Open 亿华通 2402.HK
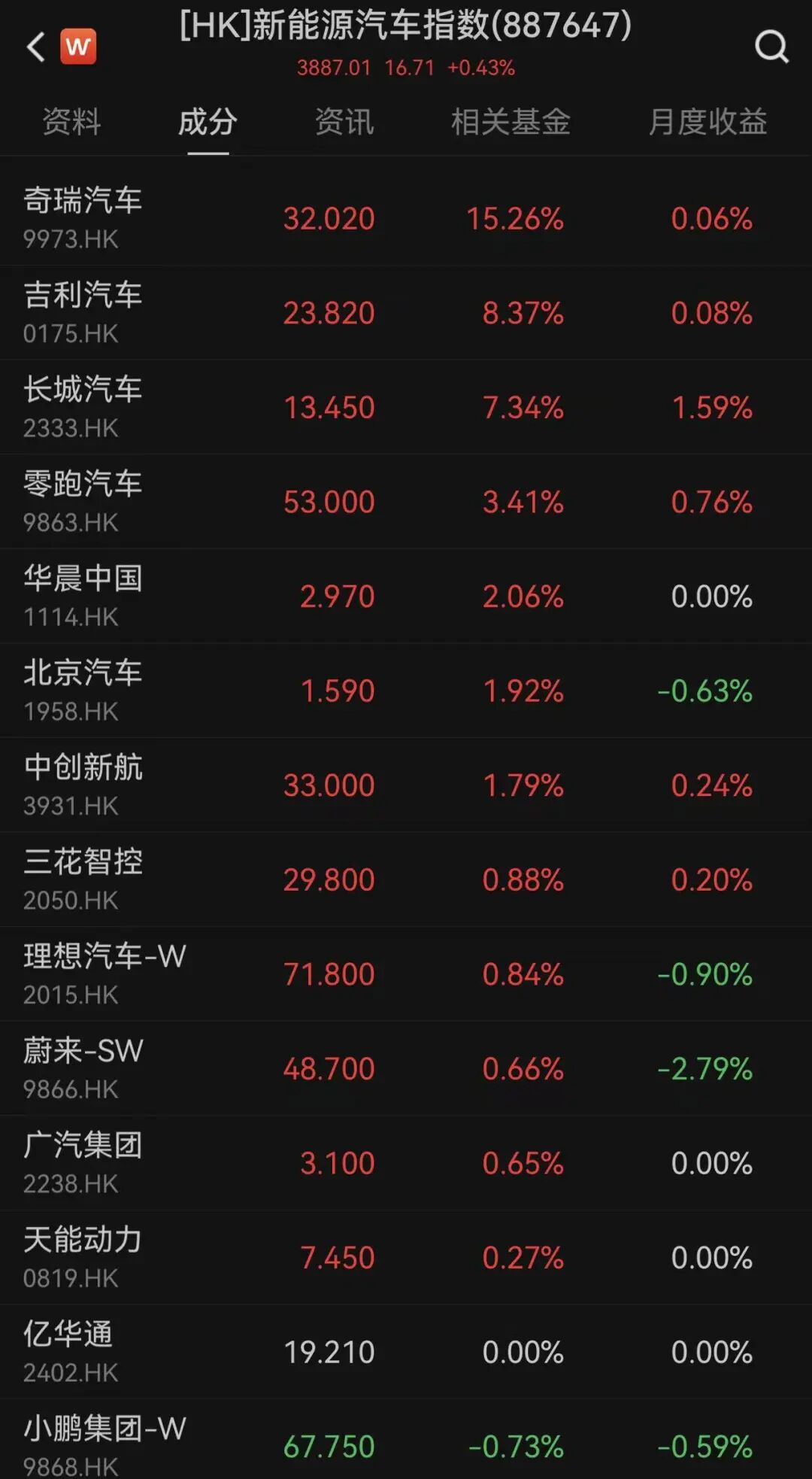Image resolution: width=812 pixels, height=1479 pixels. click(x=69, y=1351)
